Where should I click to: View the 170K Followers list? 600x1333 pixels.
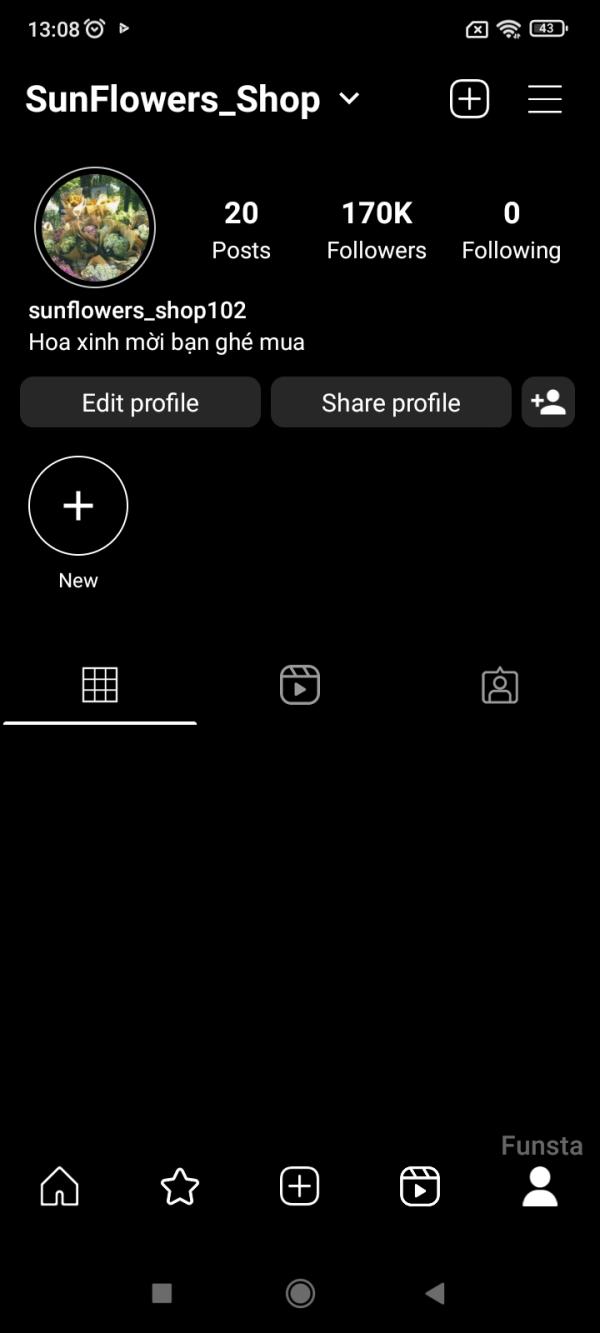[x=377, y=230]
